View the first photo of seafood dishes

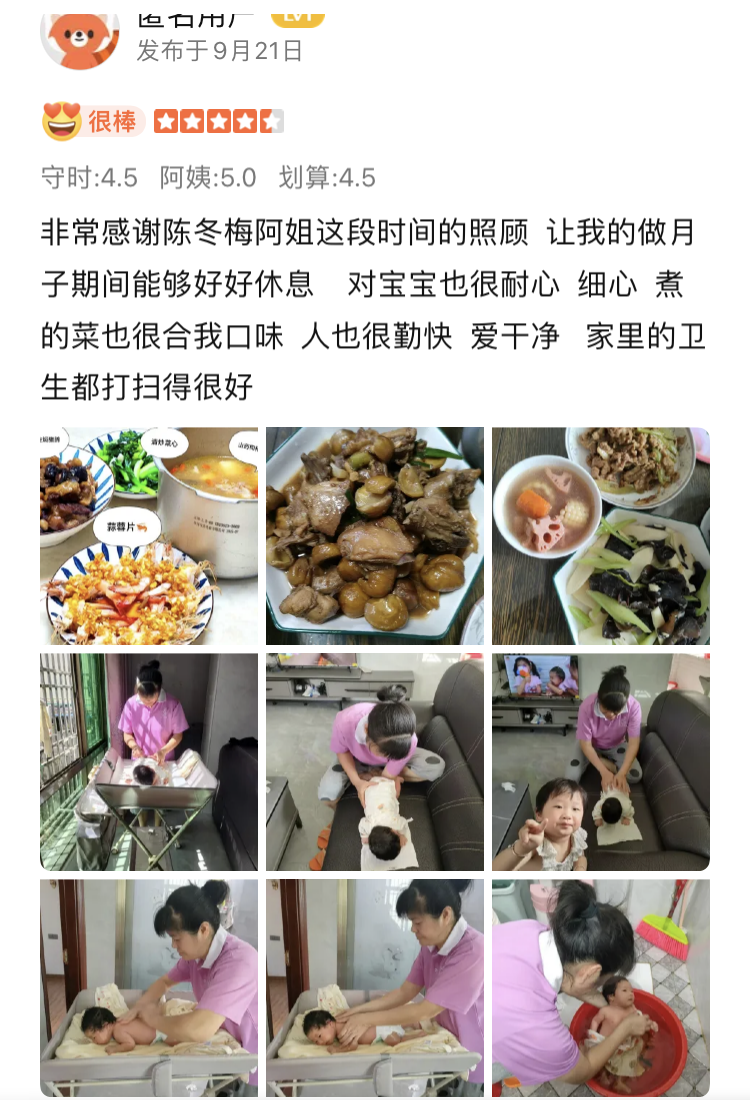[148, 536]
